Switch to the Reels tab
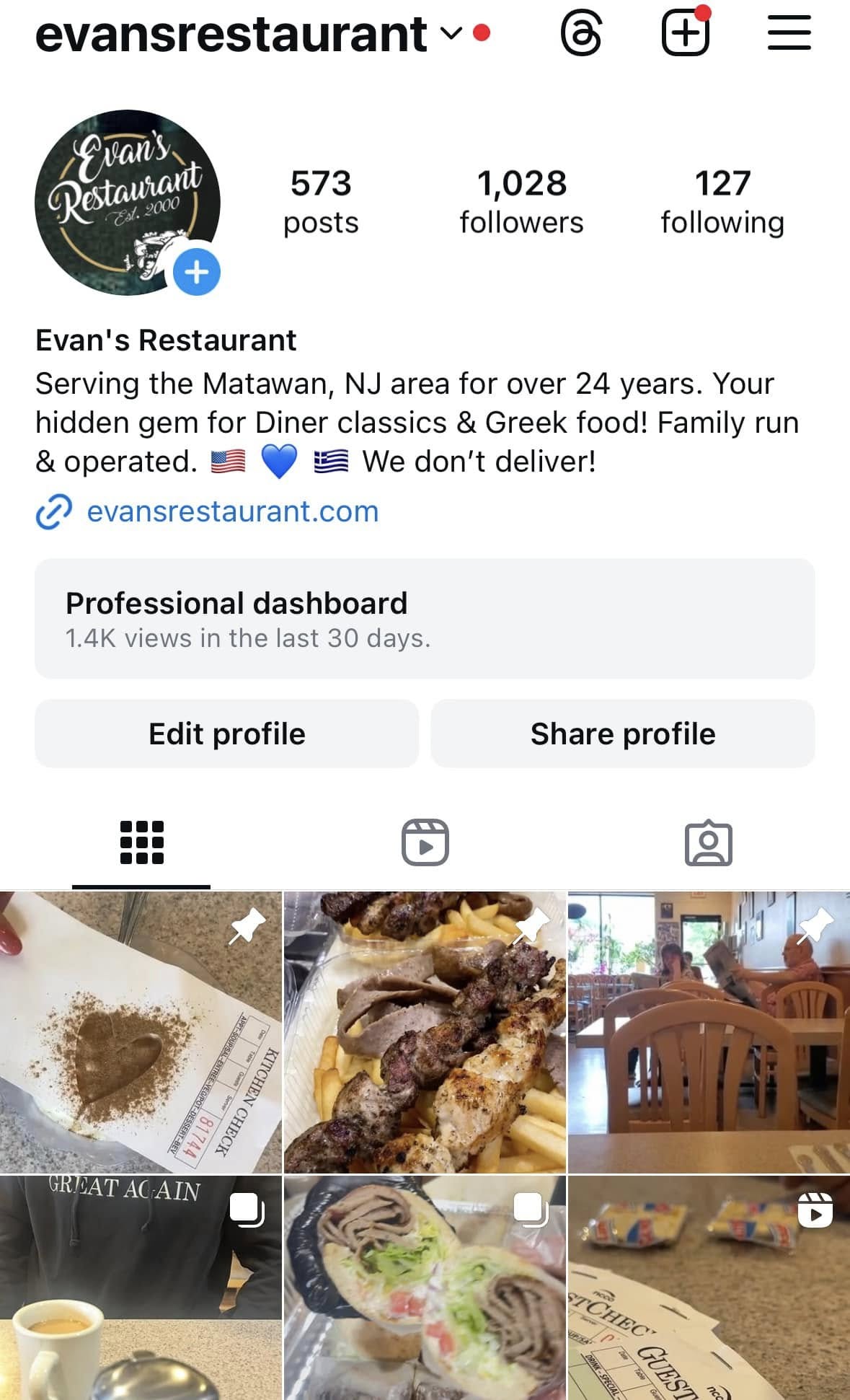The height and width of the screenshot is (1400, 850). pyautogui.click(x=425, y=842)
